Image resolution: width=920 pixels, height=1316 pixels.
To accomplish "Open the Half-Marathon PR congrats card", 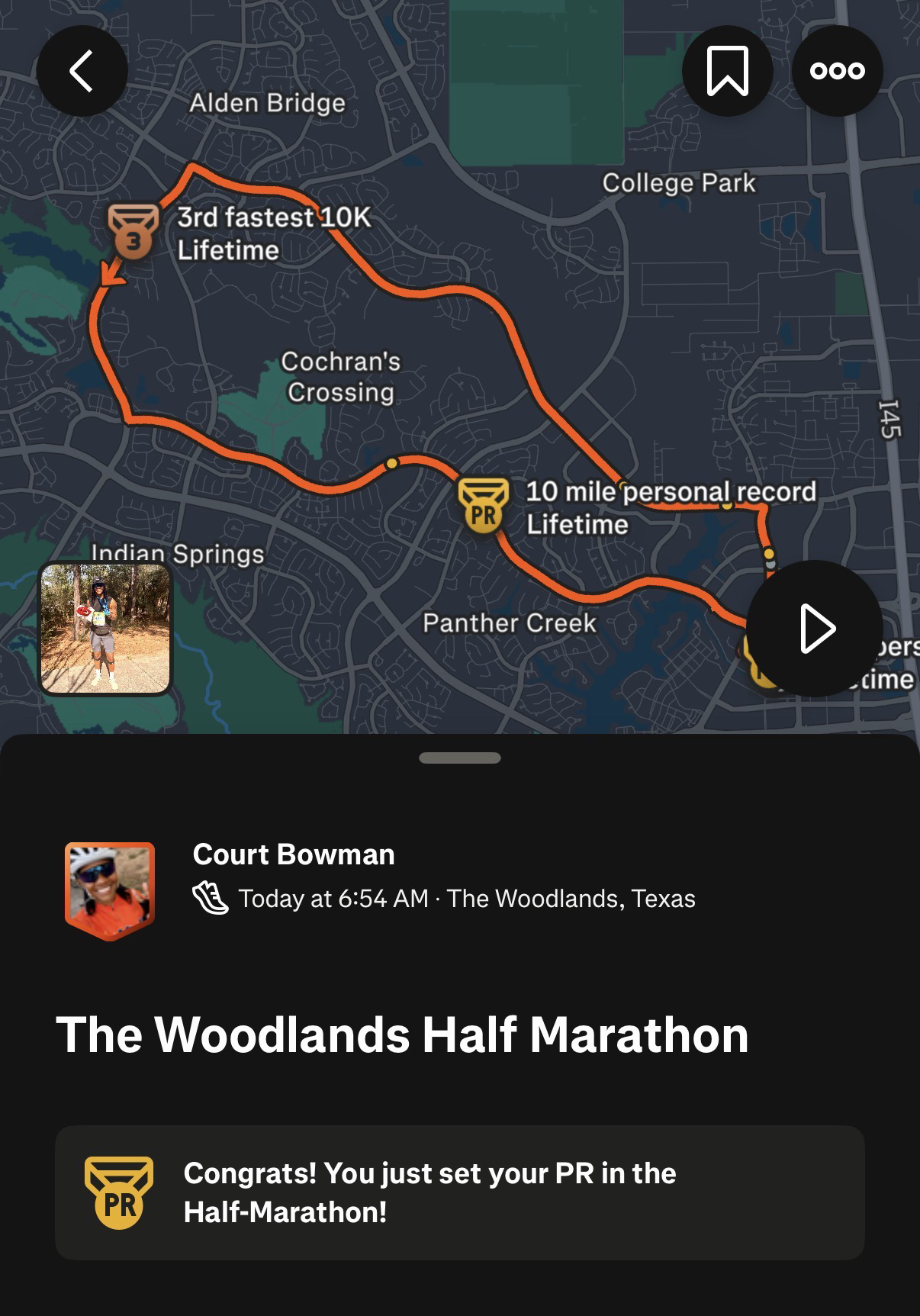I will point(459,1192).
